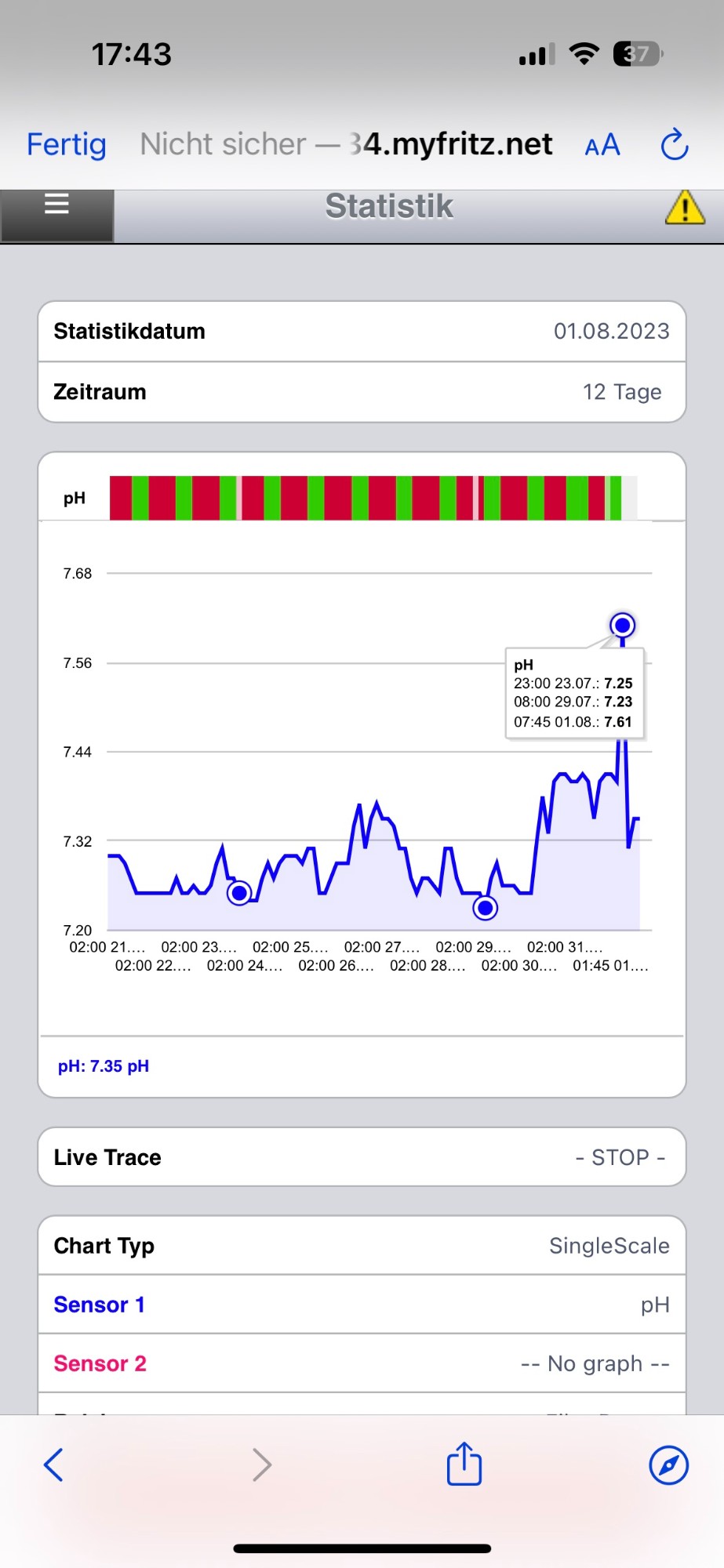
Task: Share this page
Action: (x=464, y=1463)
